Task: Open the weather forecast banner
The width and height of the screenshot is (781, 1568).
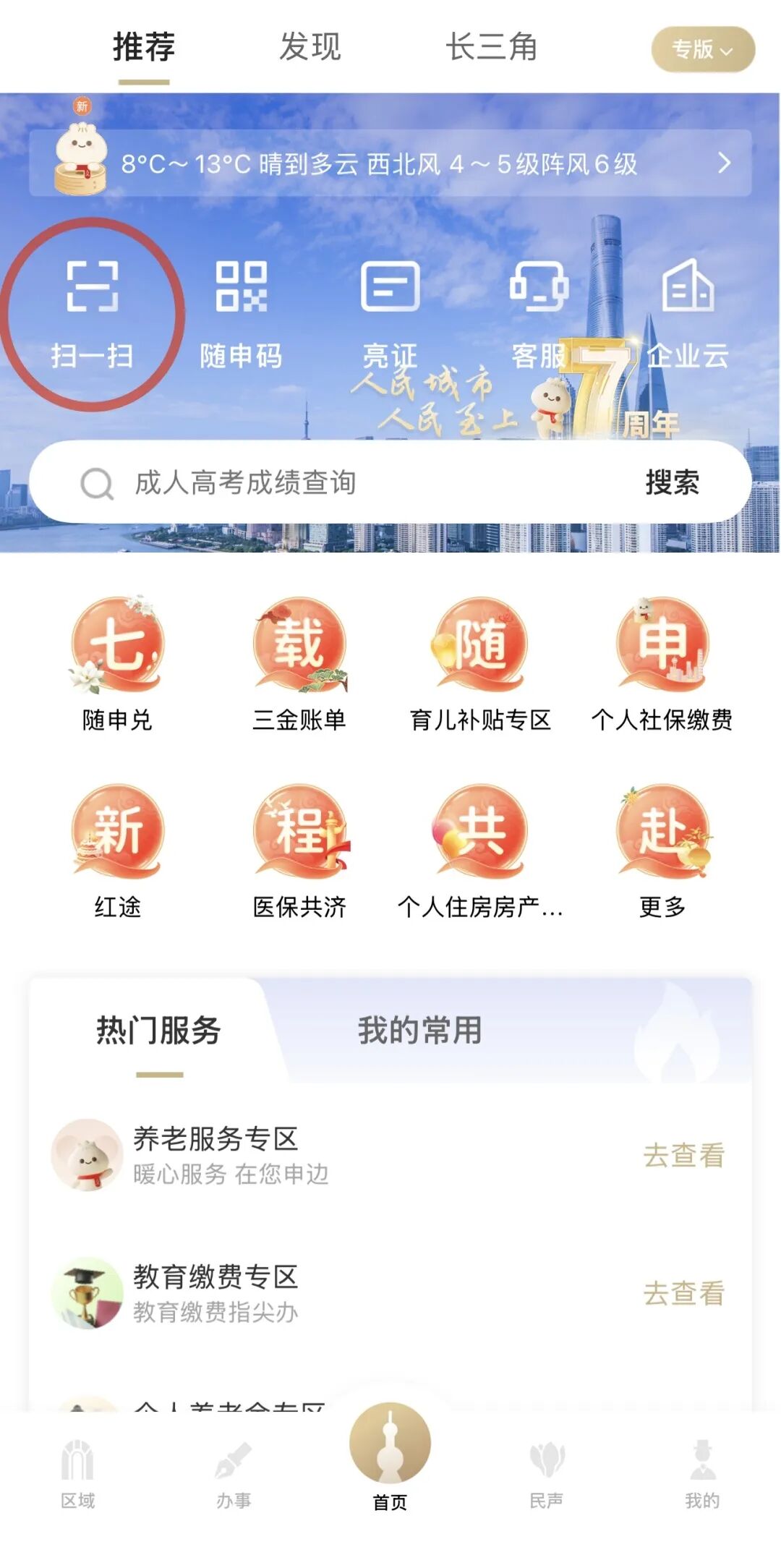Action: (390, 163)
